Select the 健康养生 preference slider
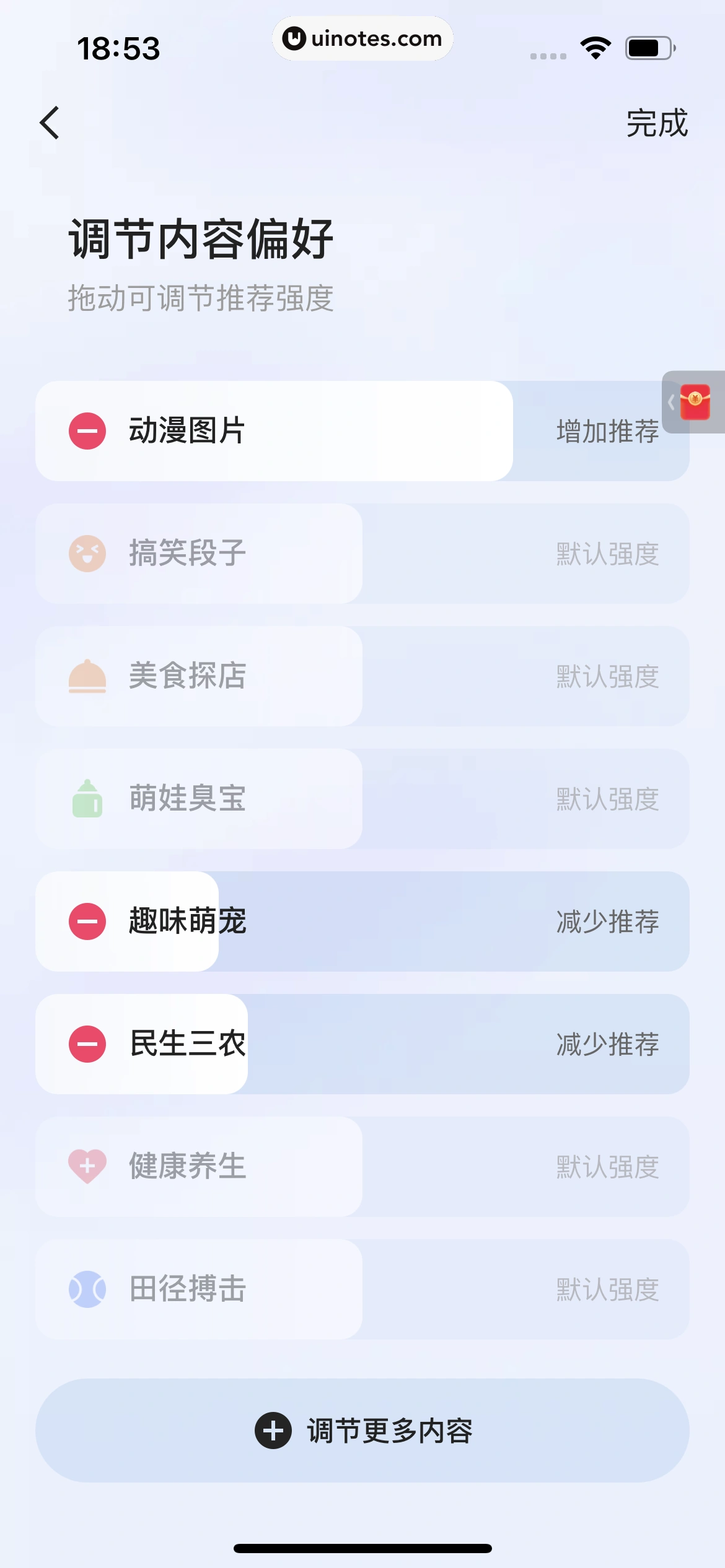 click(x=362, y=1167)
